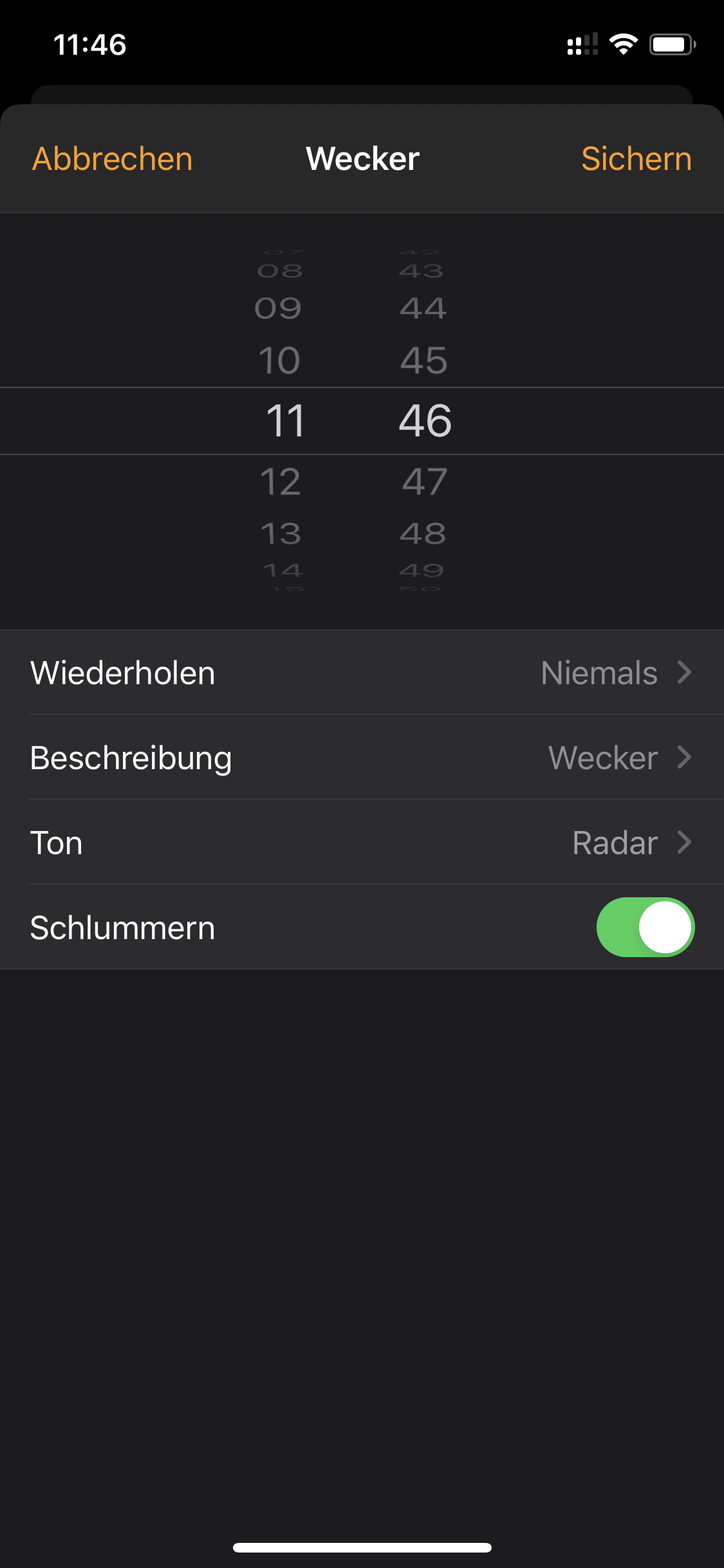Select minute 47 in the time picker
The width and height of the screenshot is (724, 1568).
tap(424, 481)
